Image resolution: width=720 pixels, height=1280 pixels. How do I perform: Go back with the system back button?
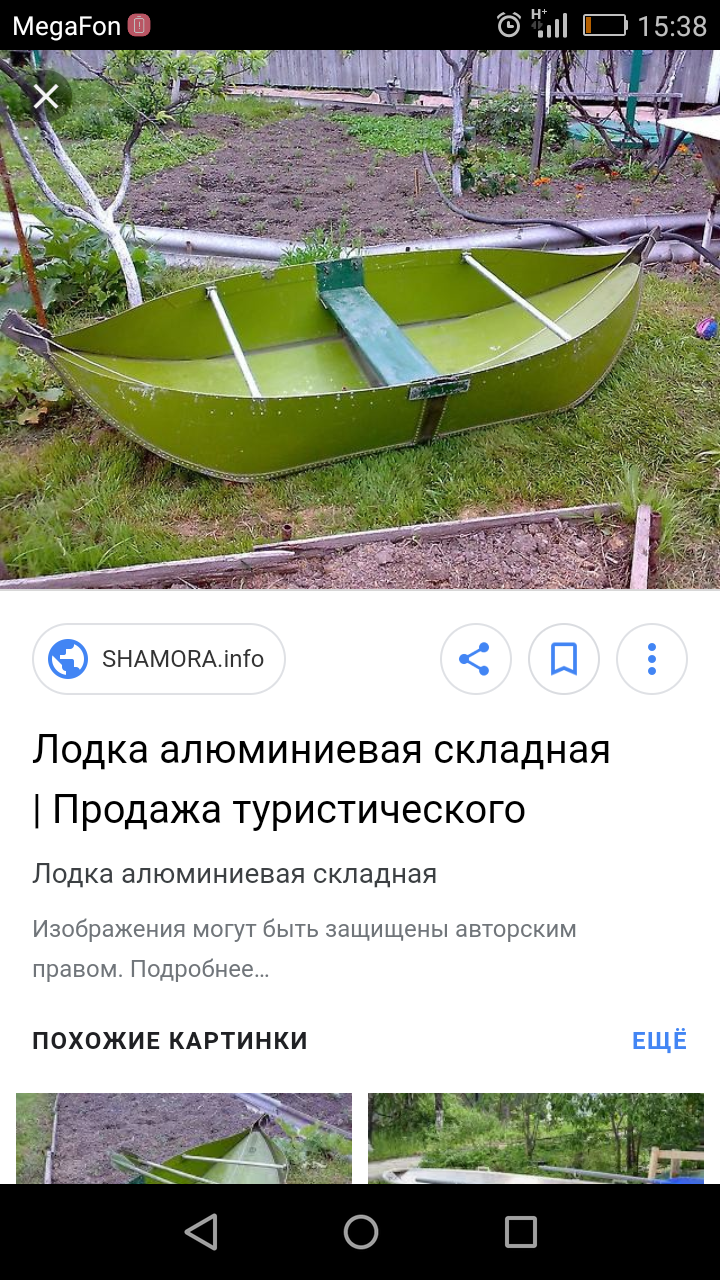click(201, 1232)
